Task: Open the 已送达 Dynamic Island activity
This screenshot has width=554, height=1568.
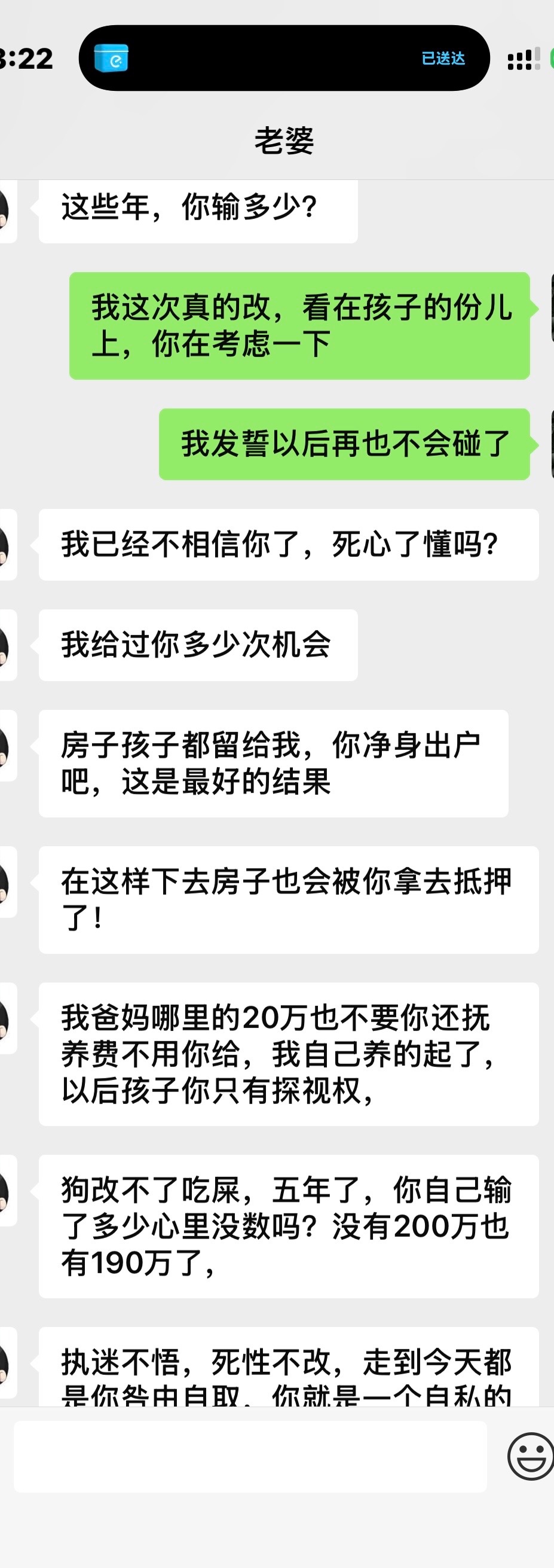Action: (x=284, y=59)
